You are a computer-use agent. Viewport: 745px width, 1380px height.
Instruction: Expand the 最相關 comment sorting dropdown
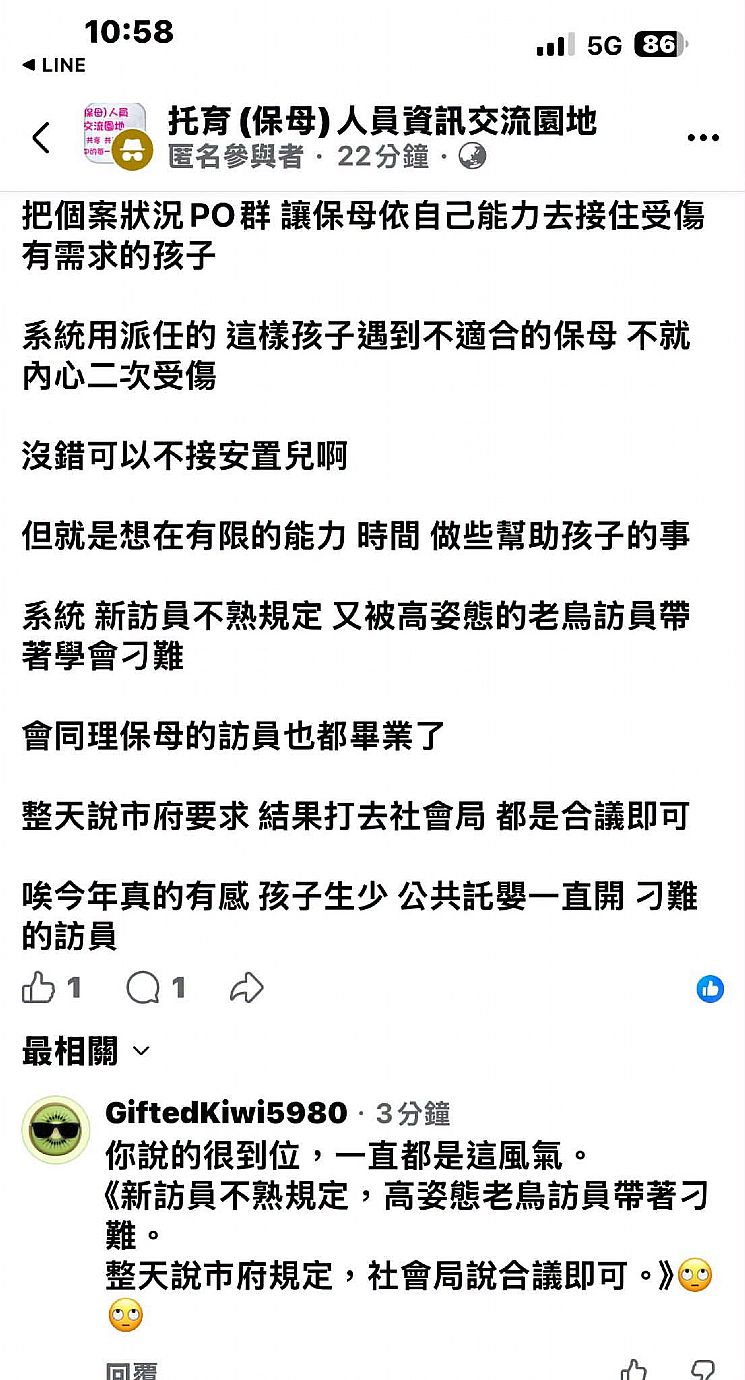coord(86,1051)
